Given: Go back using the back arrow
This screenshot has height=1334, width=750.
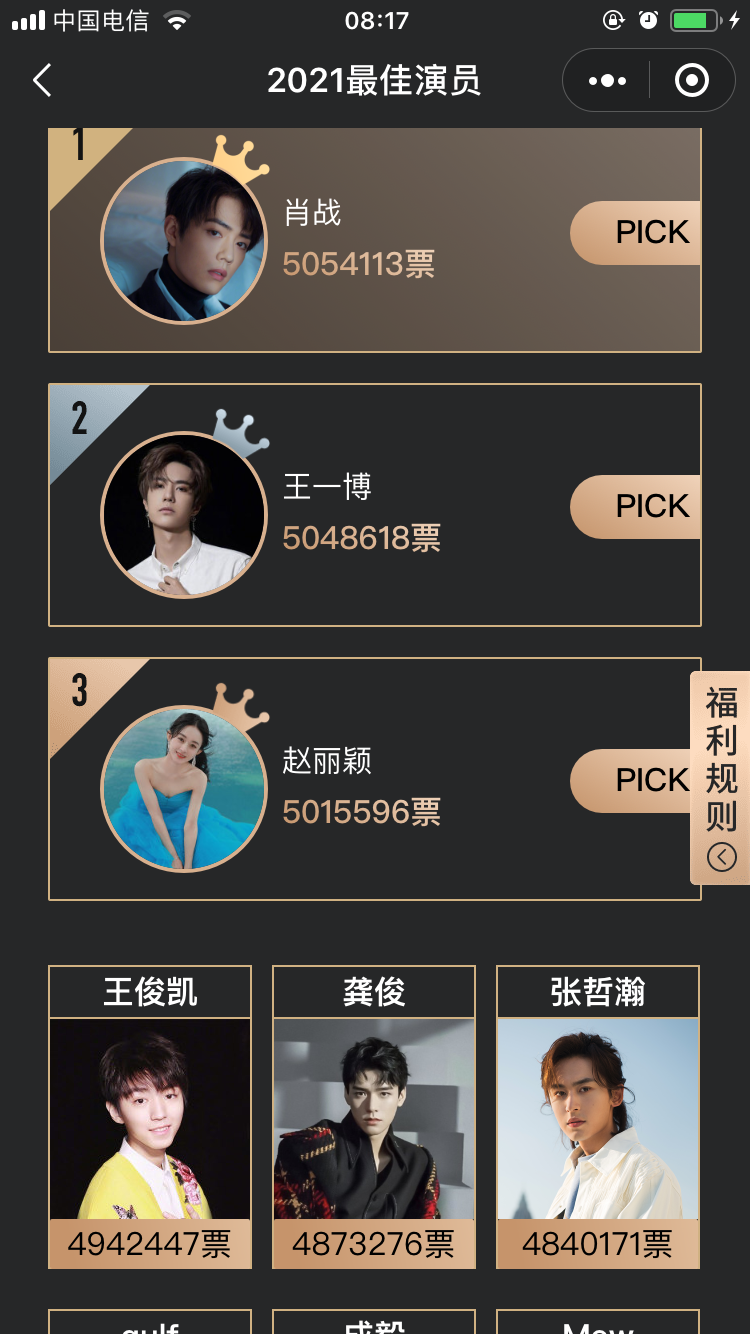Looking at the screenshot, I should tap(40, 80).
